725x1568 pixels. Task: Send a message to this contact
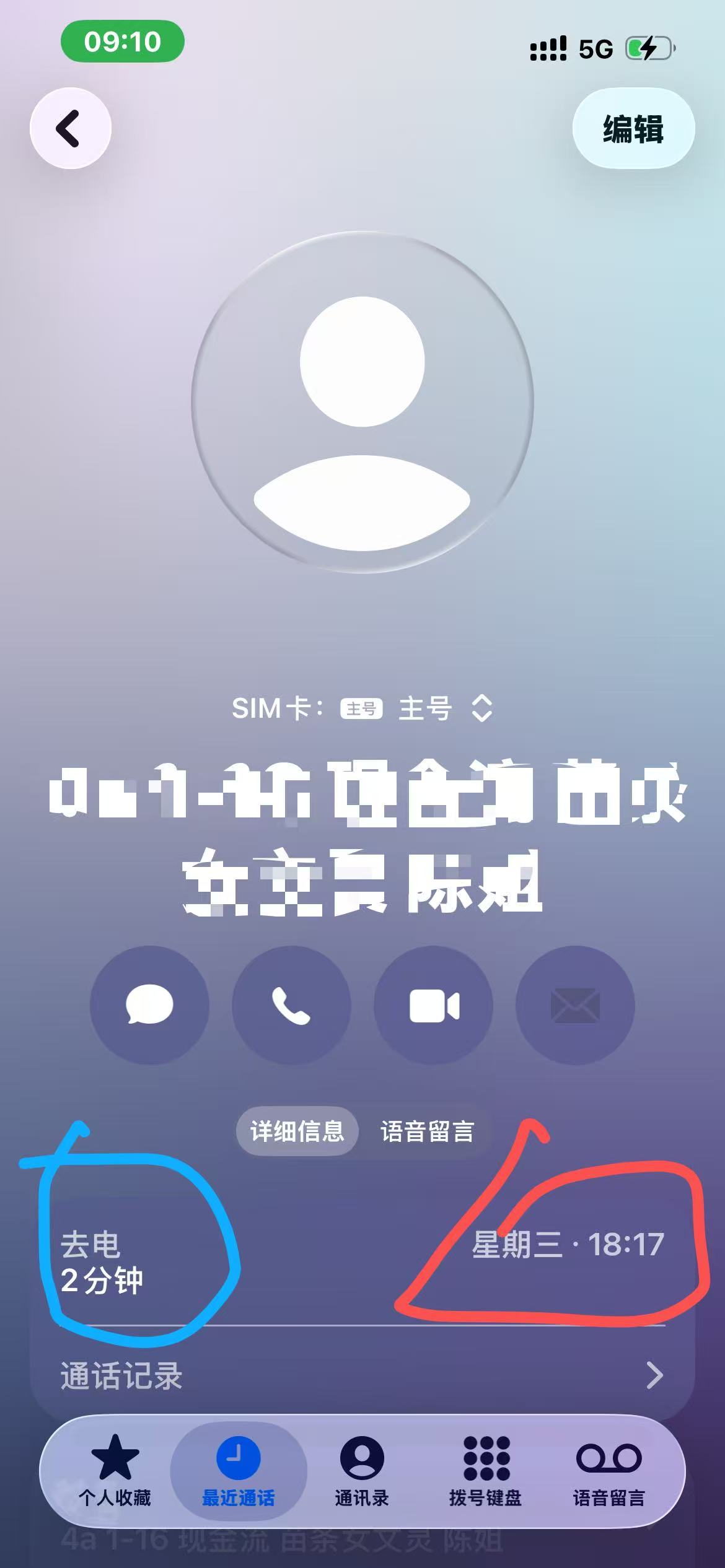[x=149, y=1005]
